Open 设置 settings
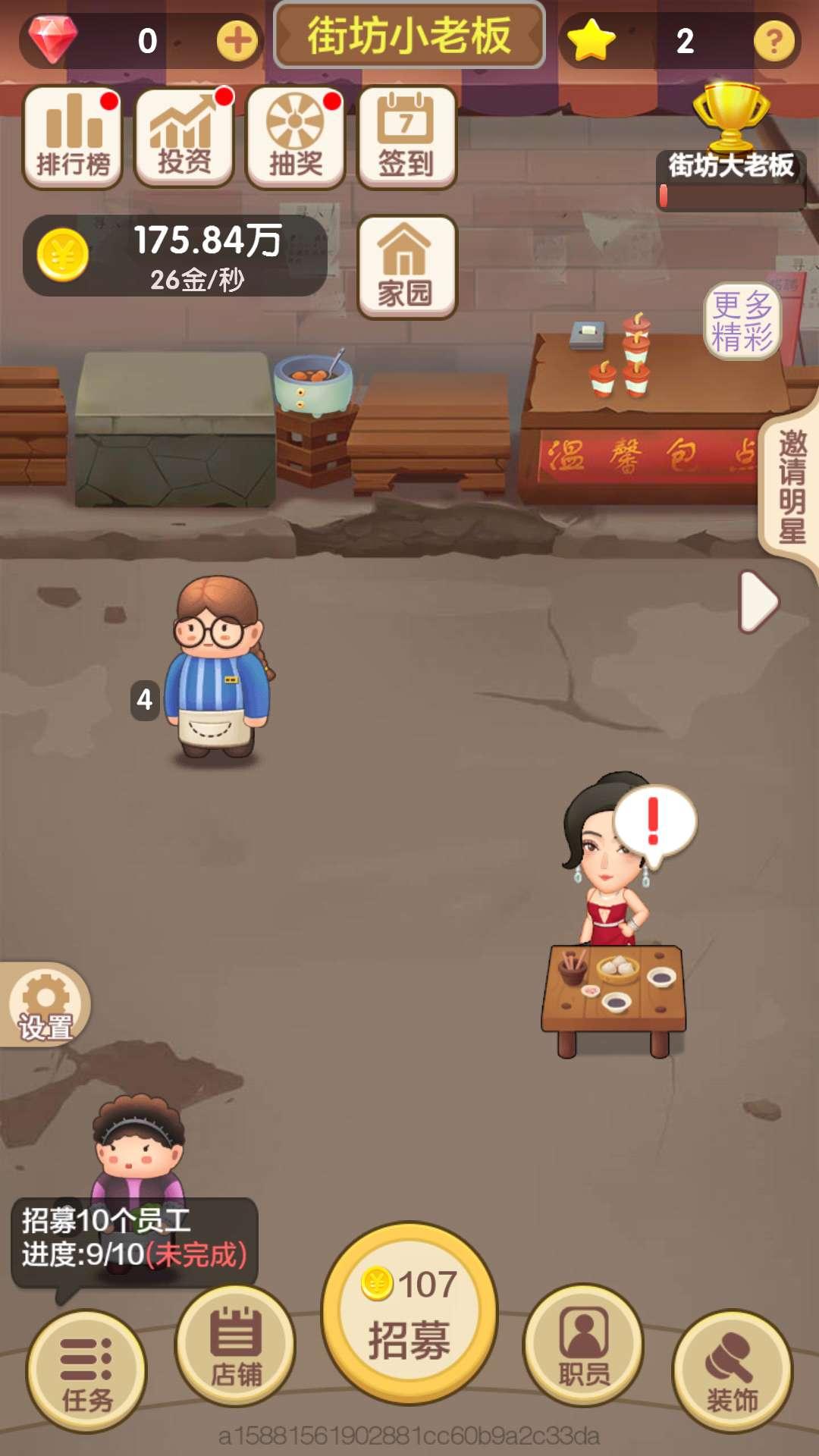This screenshot has width=819, height=1456. (45, 1006)
